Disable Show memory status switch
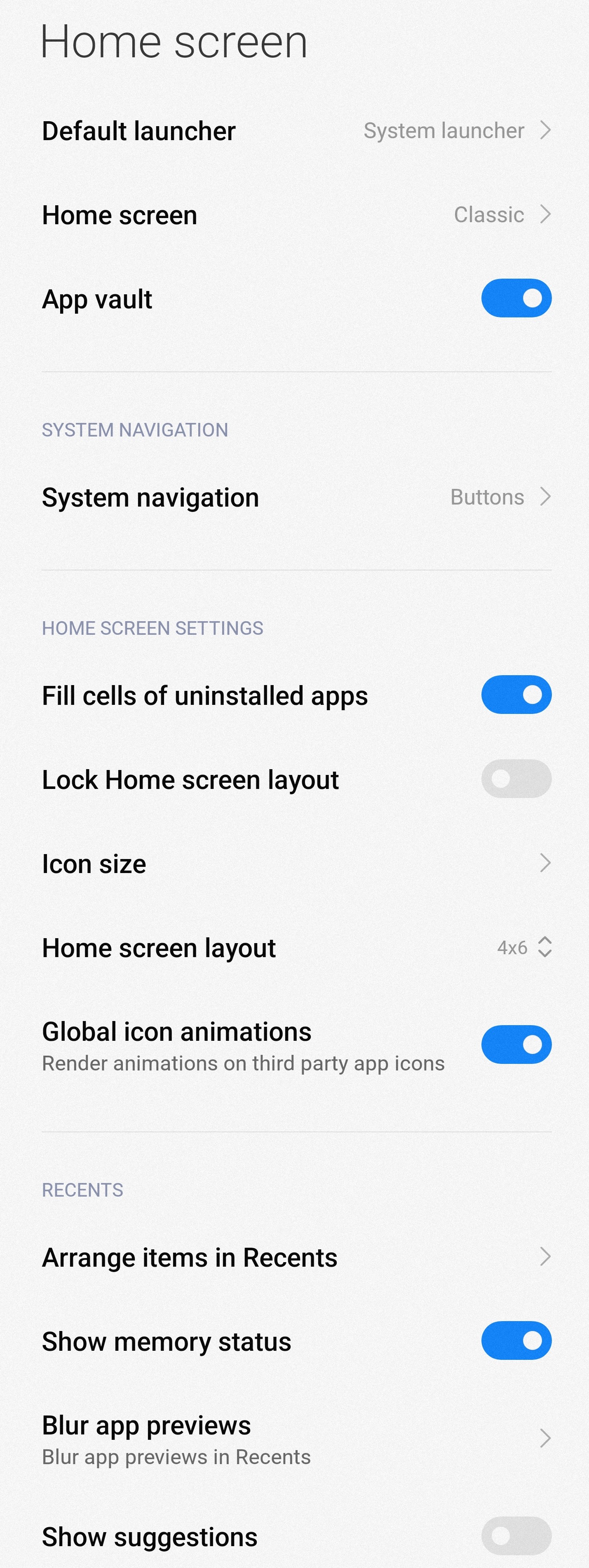589x1568 pixels. tap(516, 1340)
